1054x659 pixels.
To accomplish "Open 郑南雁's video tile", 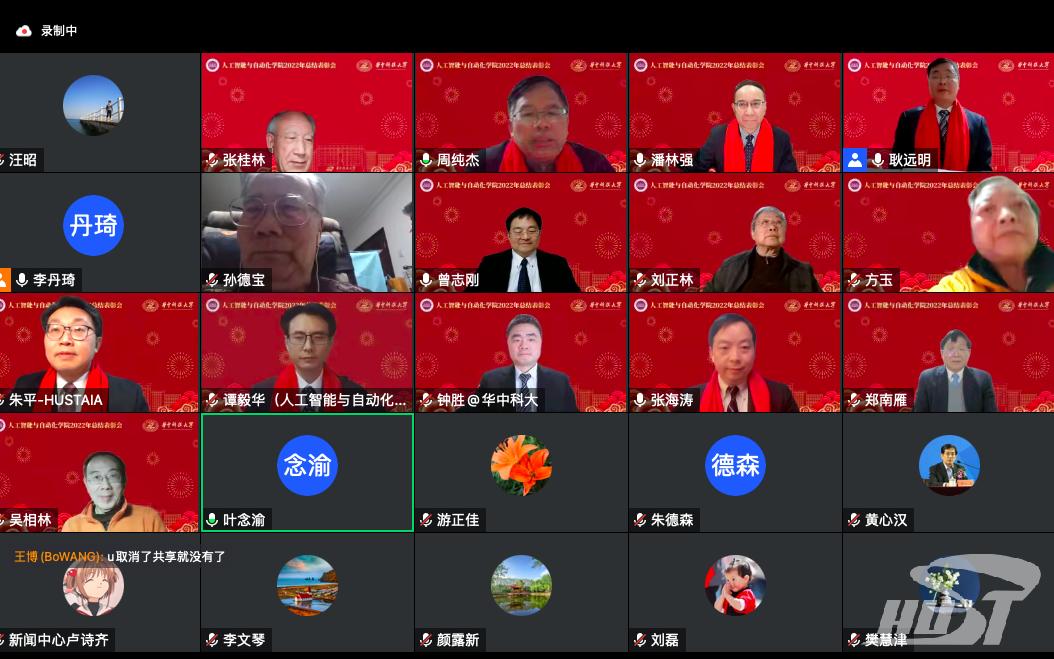I will (948, 352).
